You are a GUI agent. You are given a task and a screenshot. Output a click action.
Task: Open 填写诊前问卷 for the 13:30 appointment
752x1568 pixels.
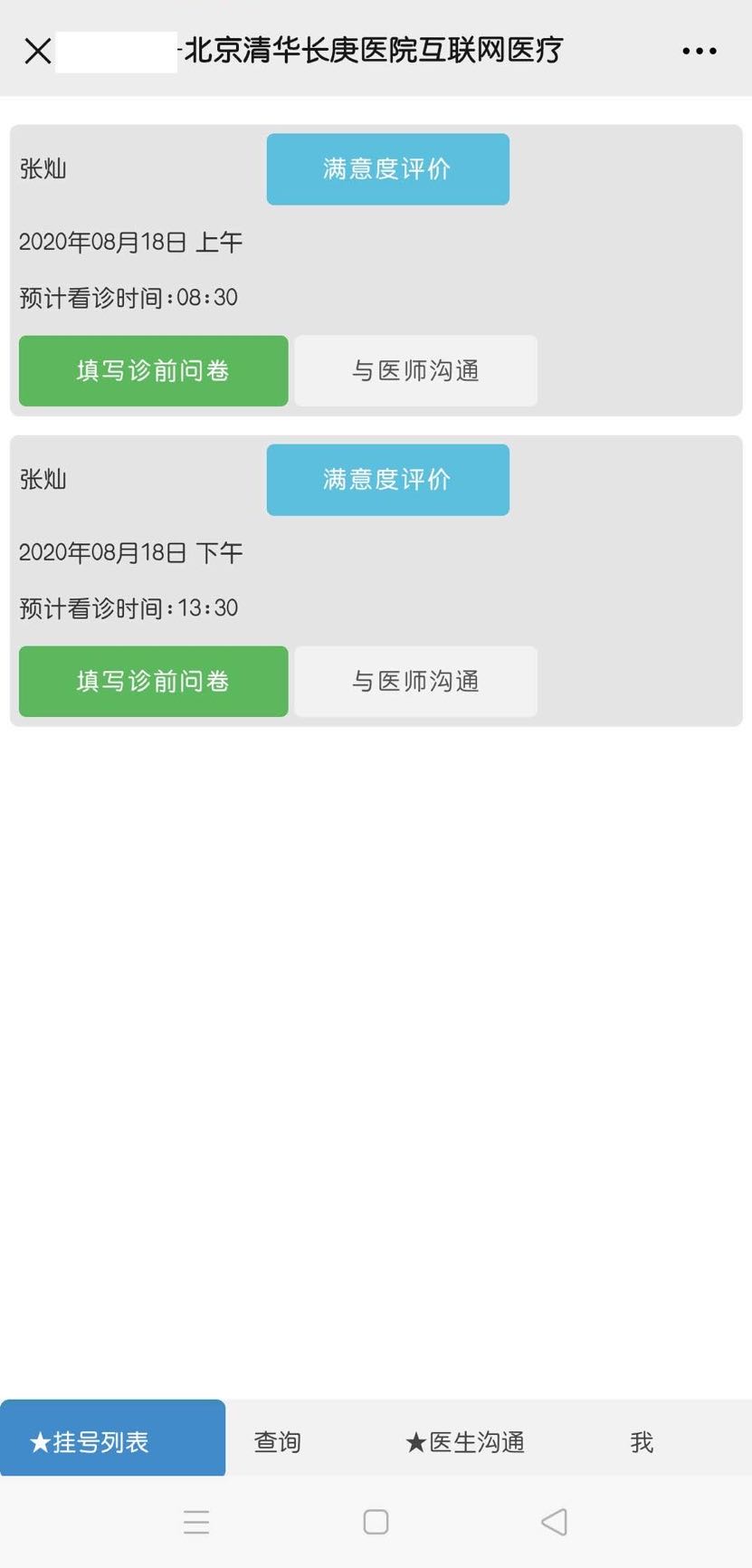pos(153,682)
